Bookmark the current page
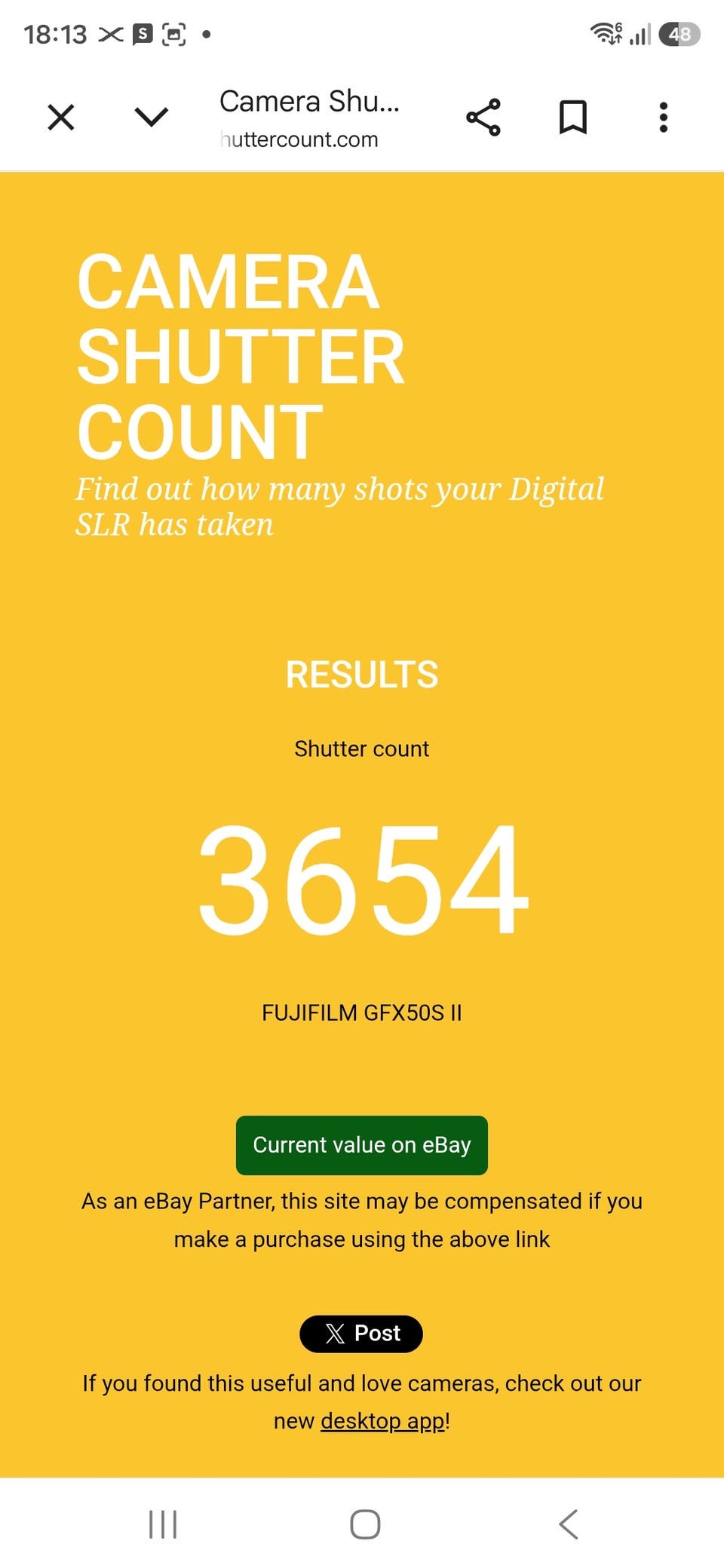Screen dimensions: 724x1568 [573, 118]
